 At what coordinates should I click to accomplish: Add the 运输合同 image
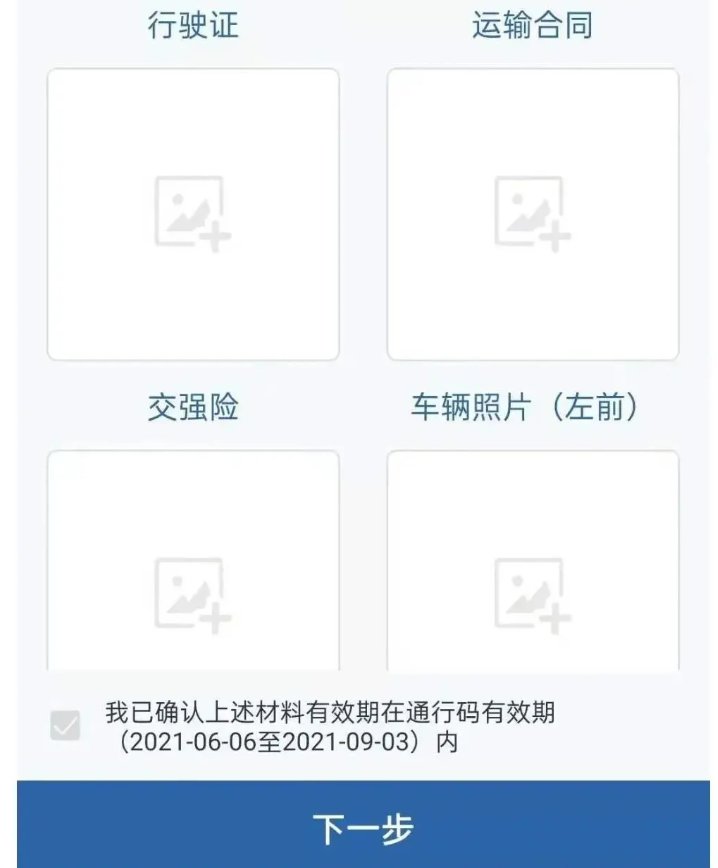(x=532, y=214)
